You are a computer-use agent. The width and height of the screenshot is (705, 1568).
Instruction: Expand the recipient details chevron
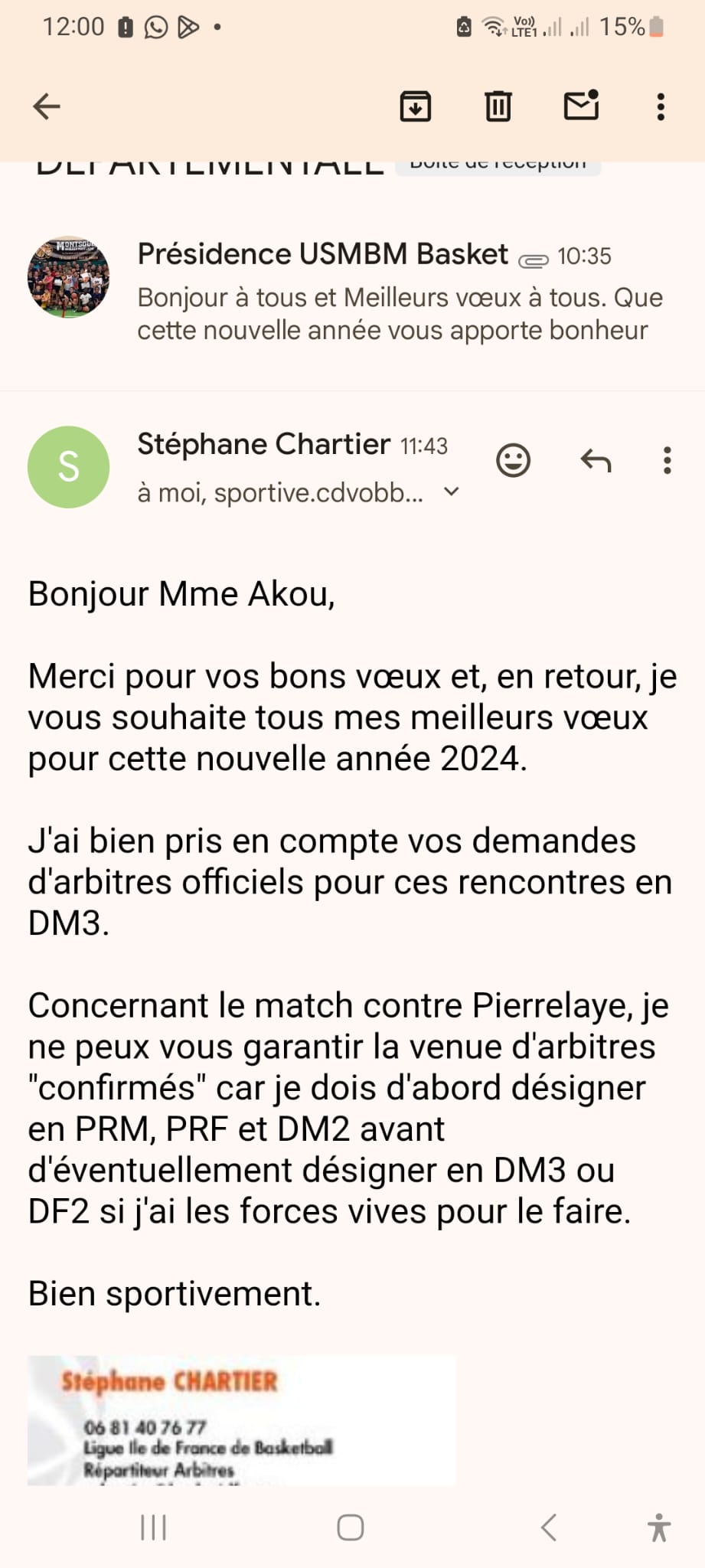pos(452,492)
